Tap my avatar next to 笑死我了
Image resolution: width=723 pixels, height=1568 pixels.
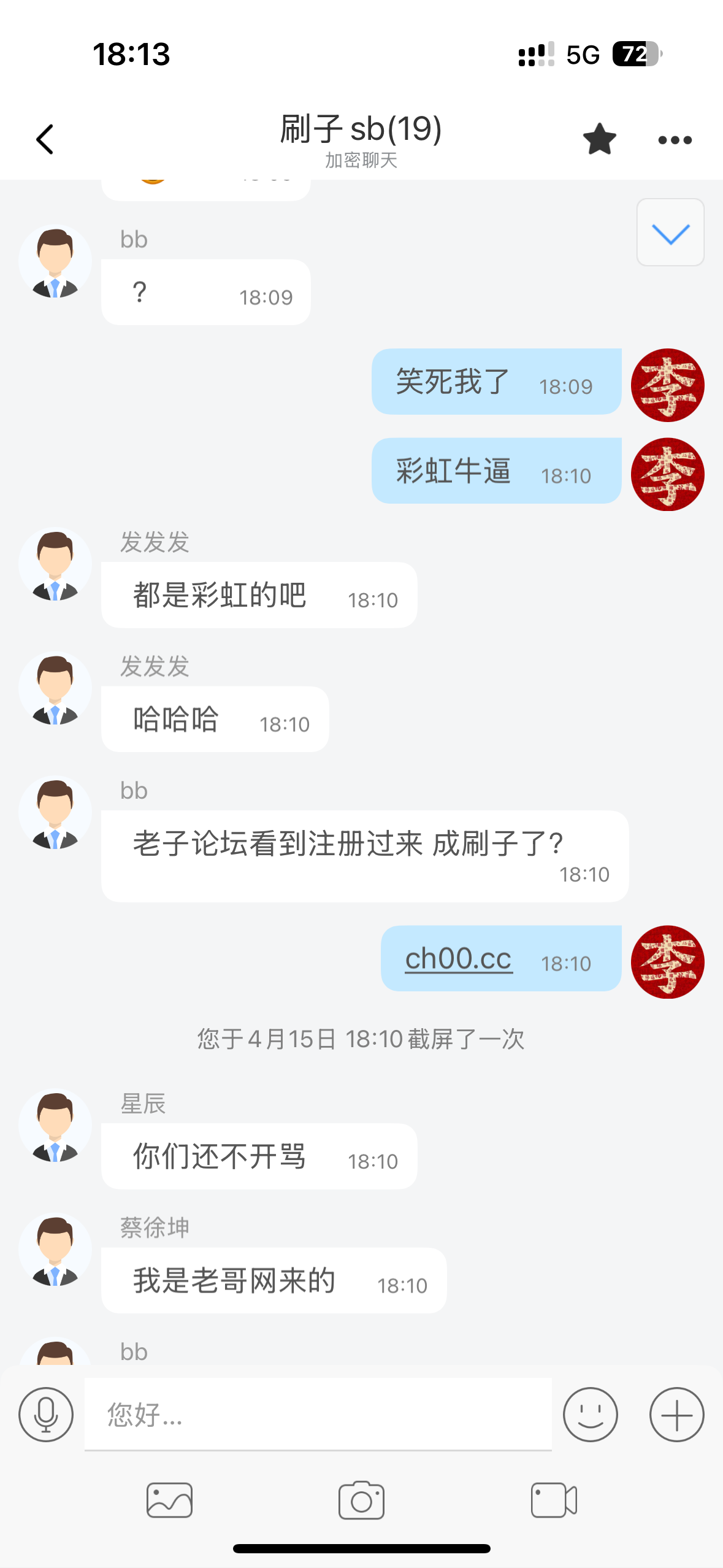click(x=667, y=385)
